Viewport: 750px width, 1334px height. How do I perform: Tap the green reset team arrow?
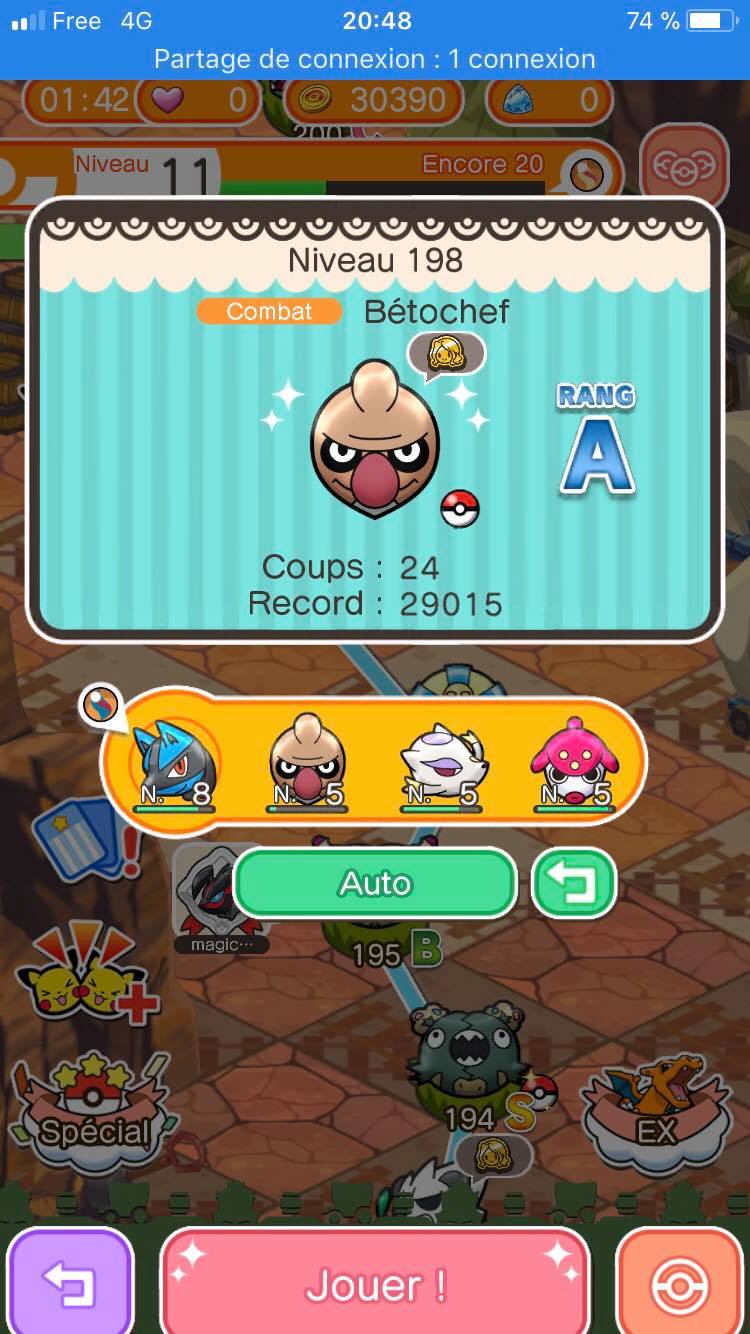[x=573, y=883]
